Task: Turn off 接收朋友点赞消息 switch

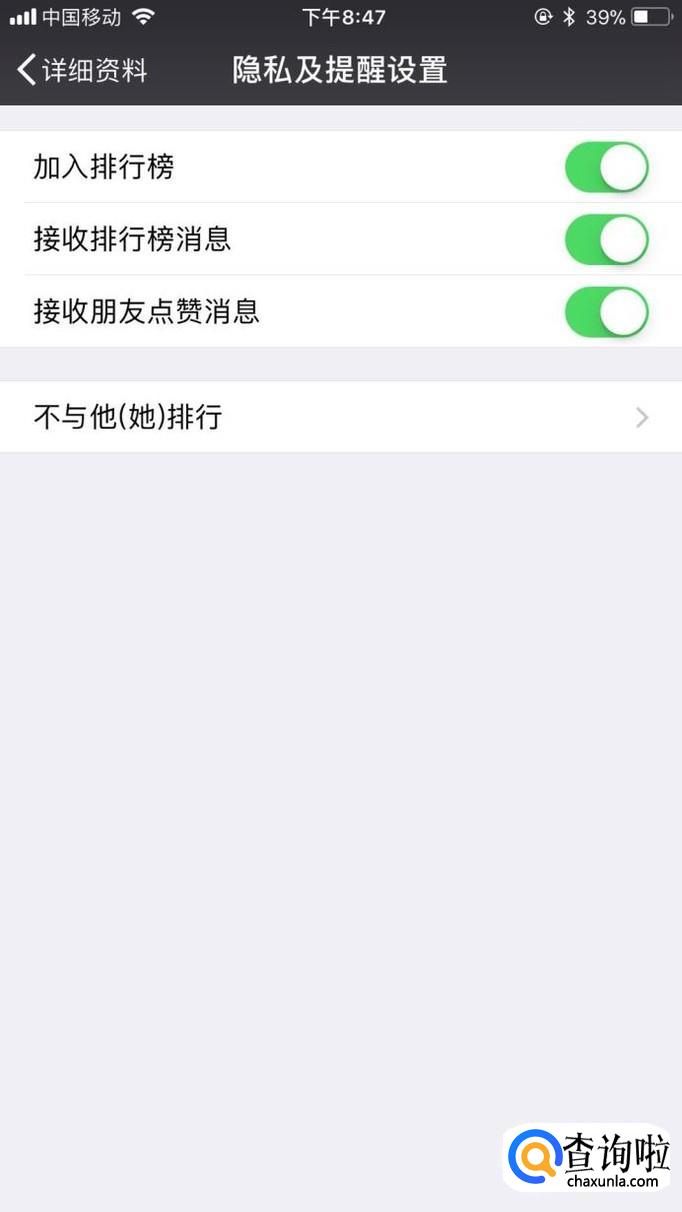Action: [x=606, y=312]
